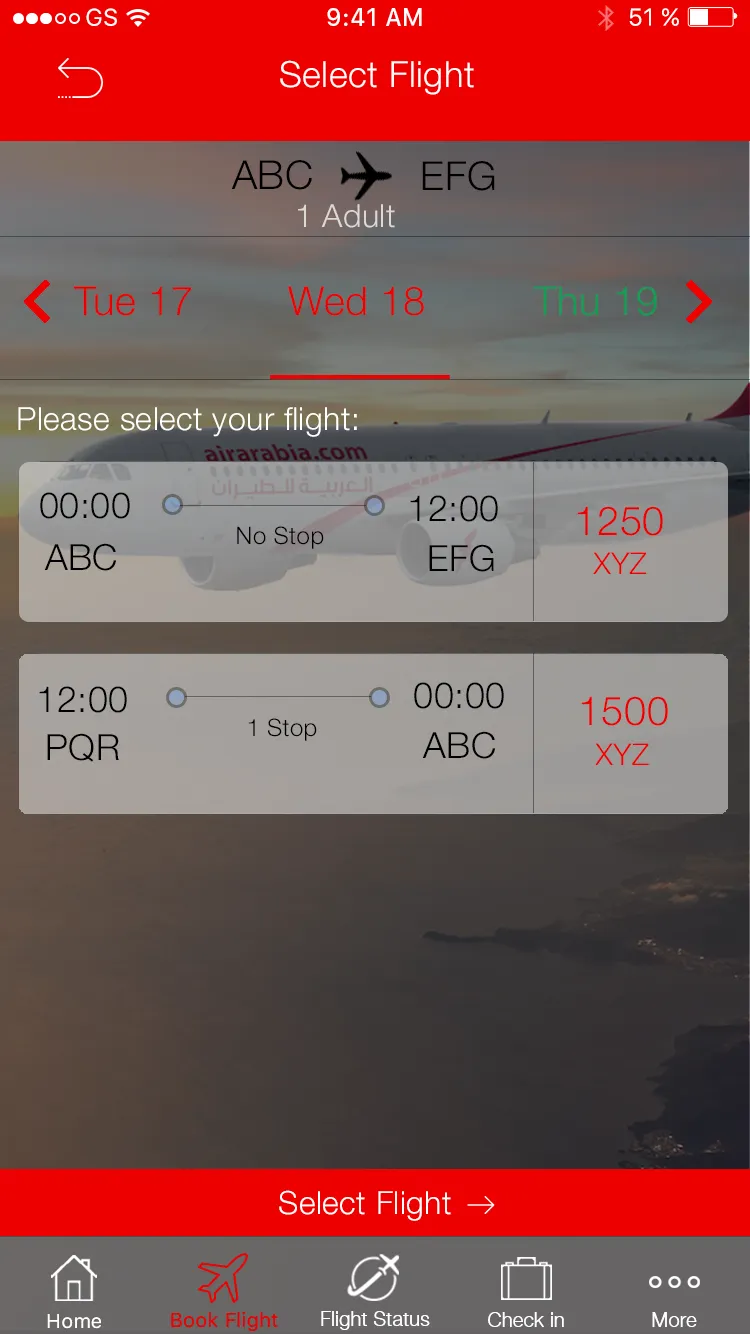This screenshot has width=750, height=1334.
Task: Switch to Tue 17 date
Action: tap(132, 302)
